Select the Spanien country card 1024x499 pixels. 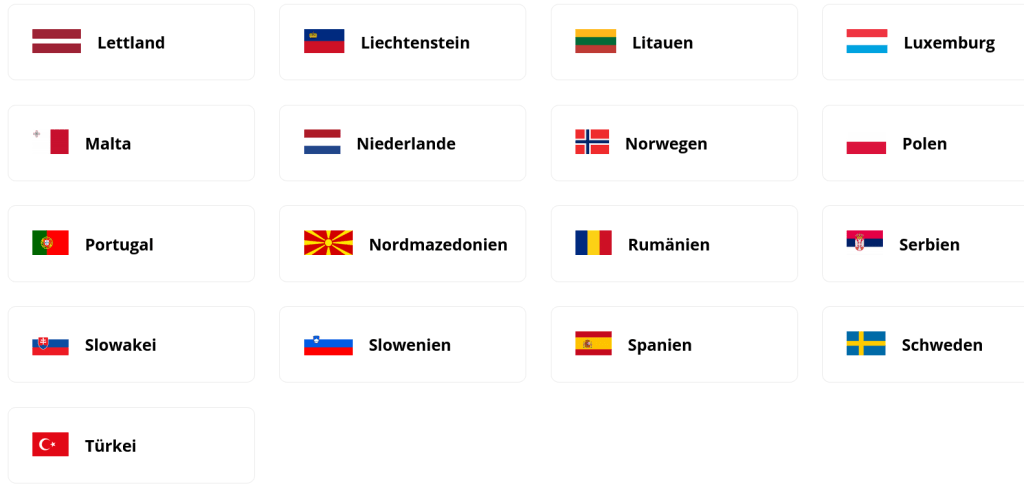(674, 345)
